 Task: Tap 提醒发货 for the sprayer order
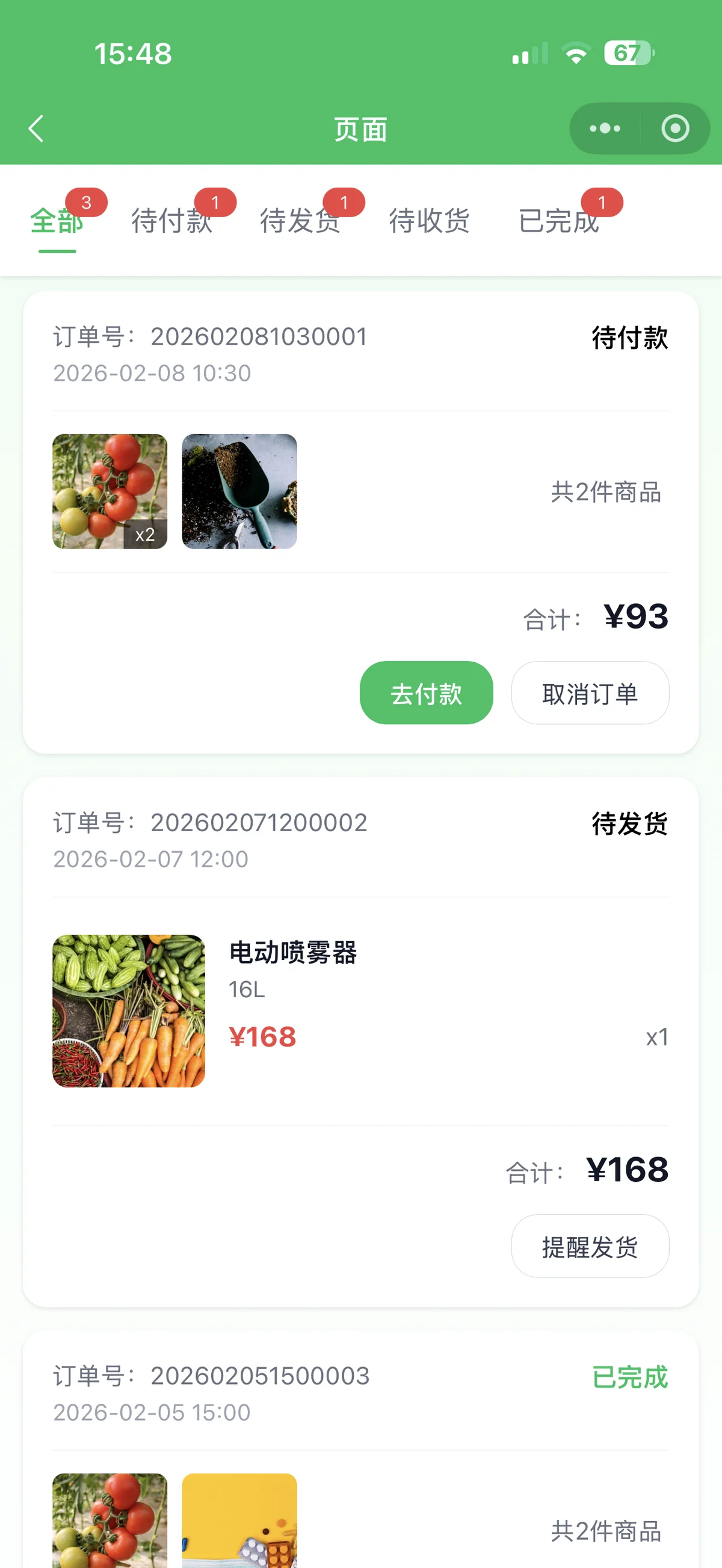[x=589, y=1246]
